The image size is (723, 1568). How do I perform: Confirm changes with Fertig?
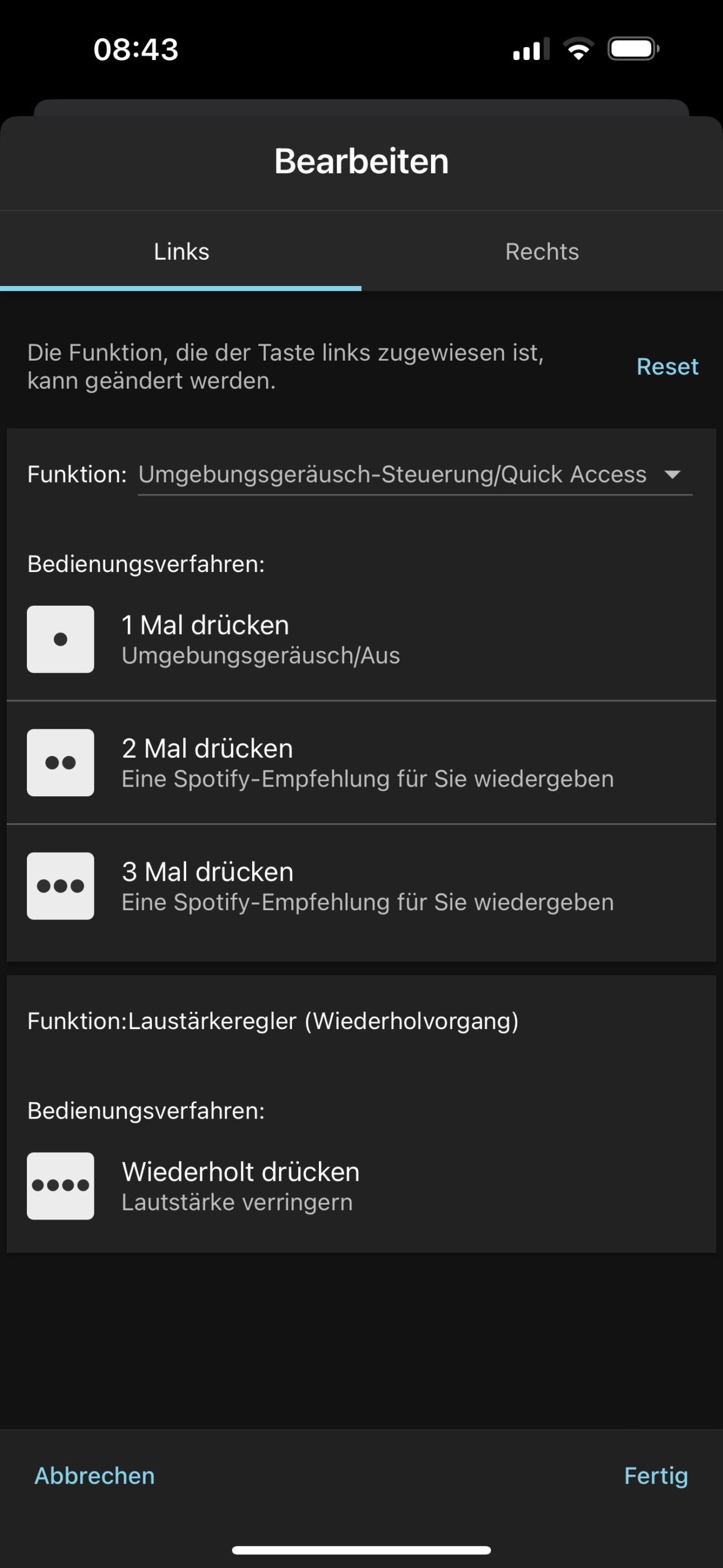coord(656,1476)
